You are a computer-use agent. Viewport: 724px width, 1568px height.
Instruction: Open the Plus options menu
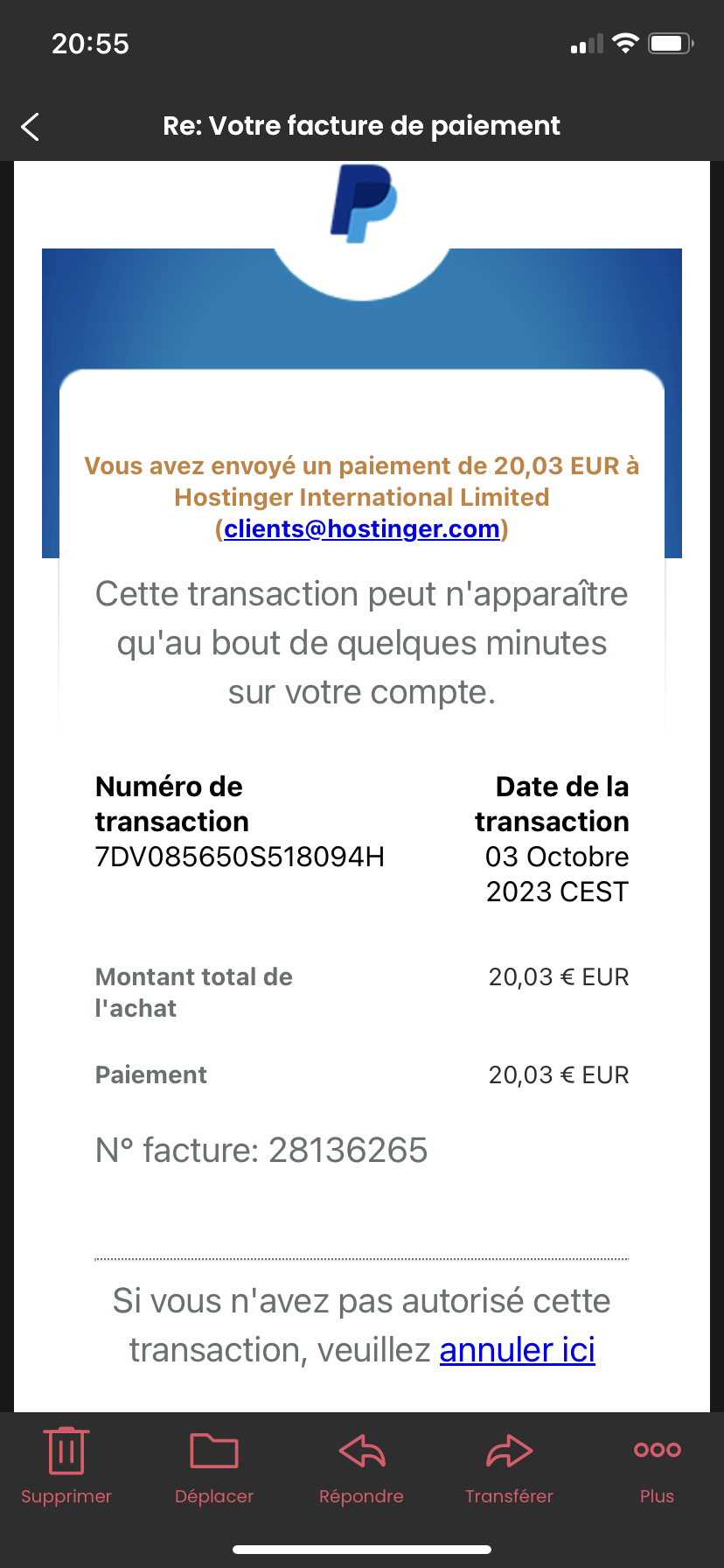tap(657, 1466)
